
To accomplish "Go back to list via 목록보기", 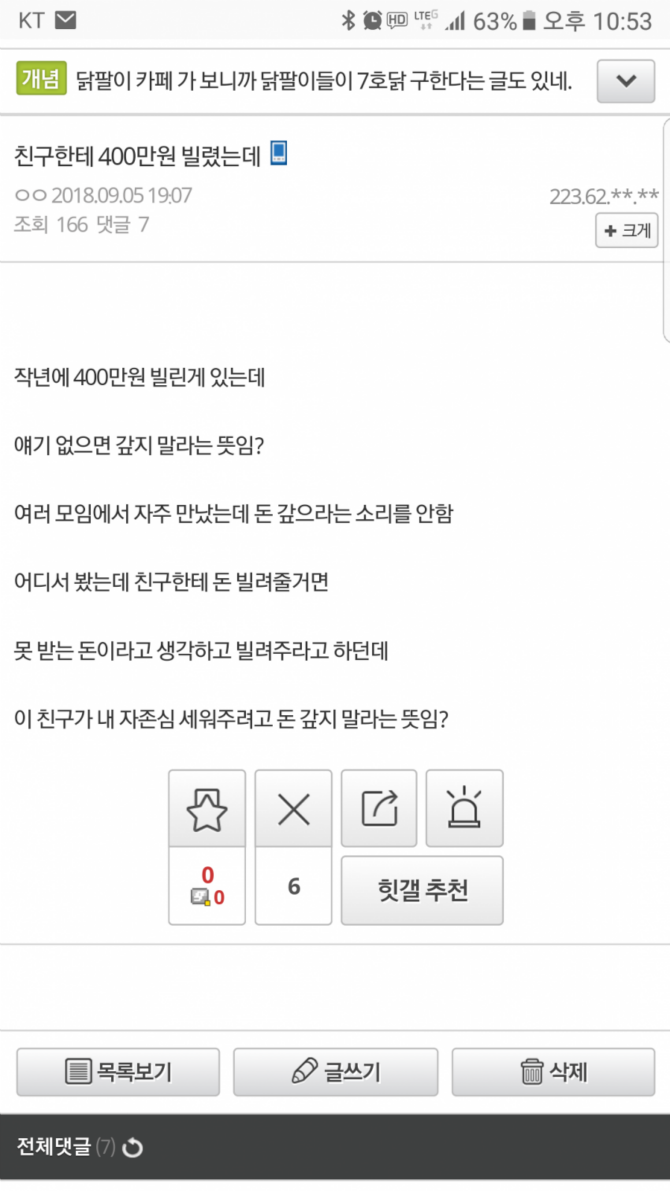I will [x=119, y=1072].
